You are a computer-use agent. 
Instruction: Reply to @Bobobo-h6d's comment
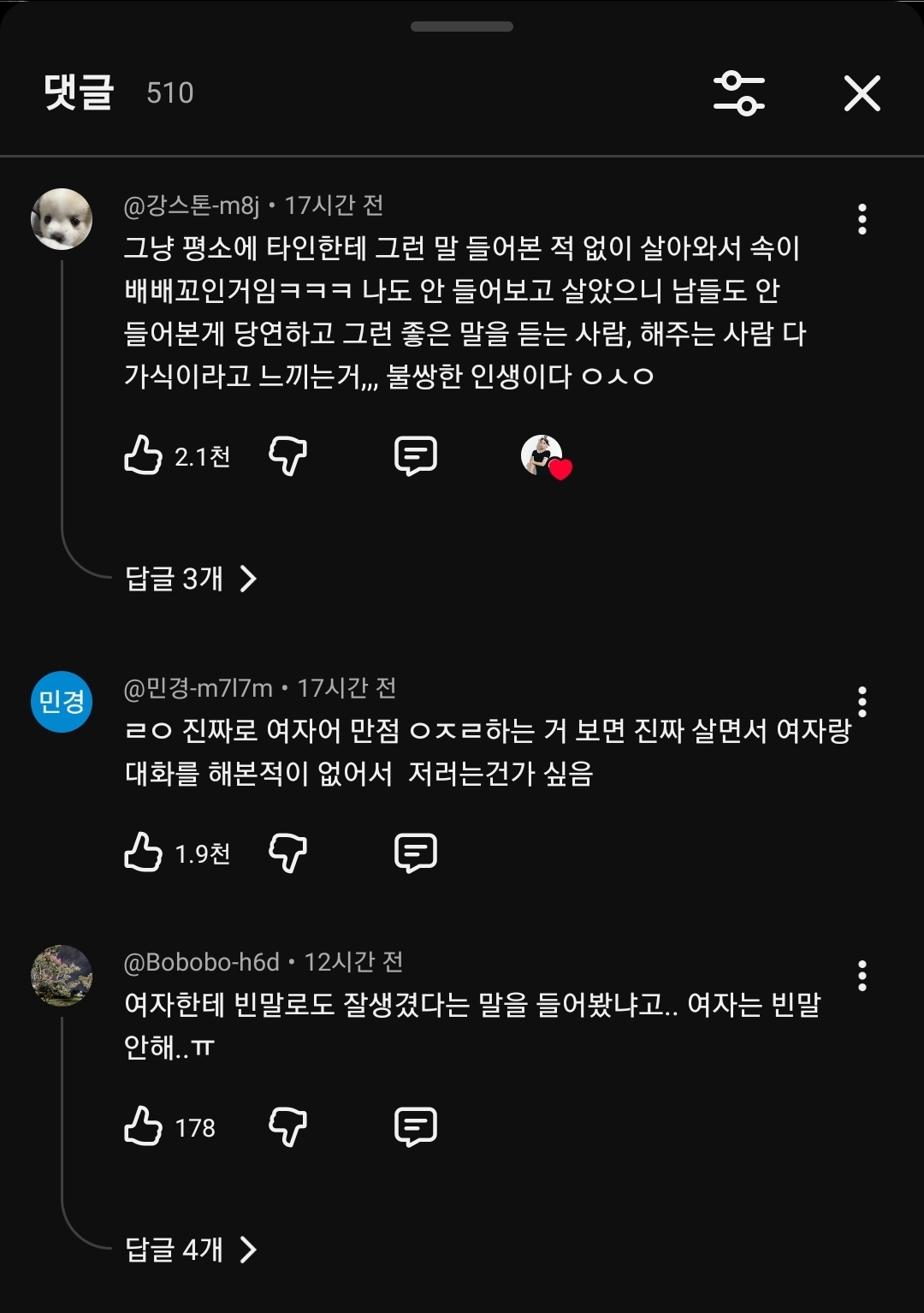416,1126
